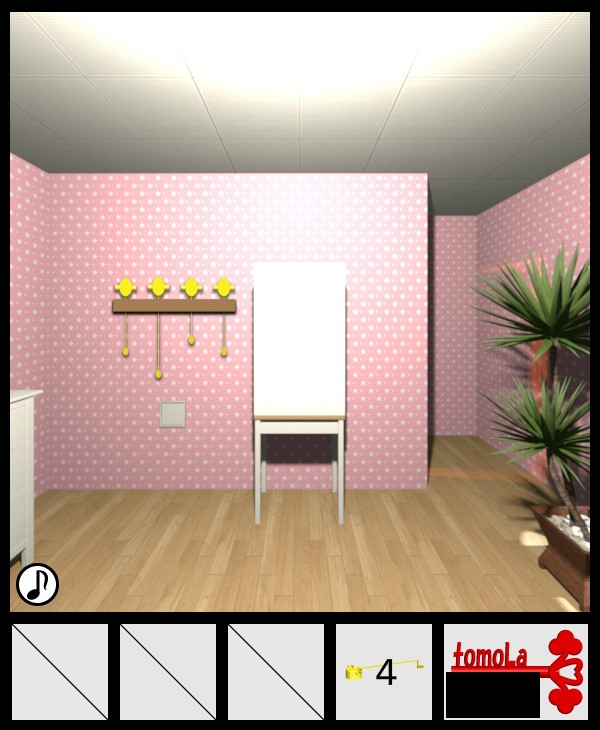Inspect the small square wall panel
600x730 pixels.
(173, 414)
